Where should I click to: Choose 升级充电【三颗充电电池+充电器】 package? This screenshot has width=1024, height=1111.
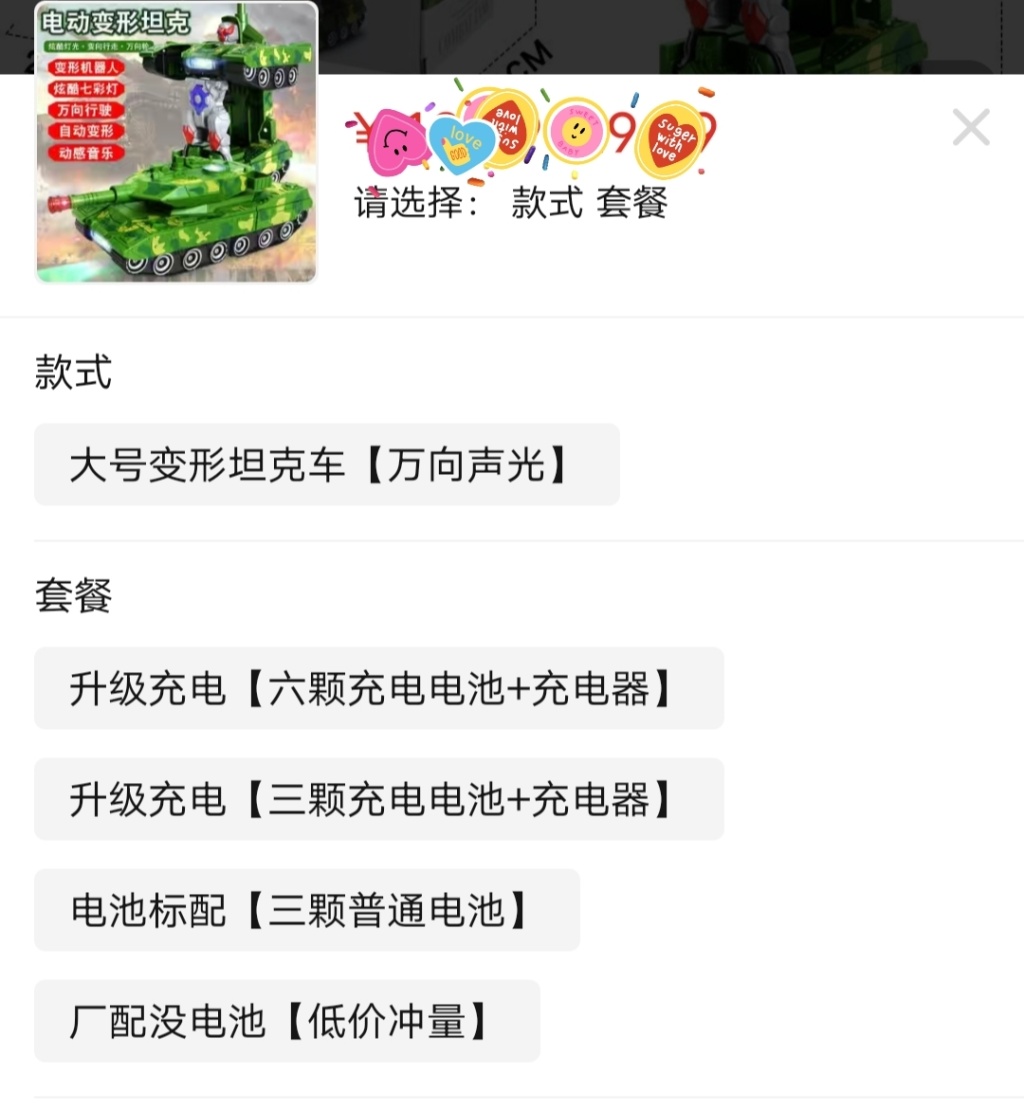(378, 800)
